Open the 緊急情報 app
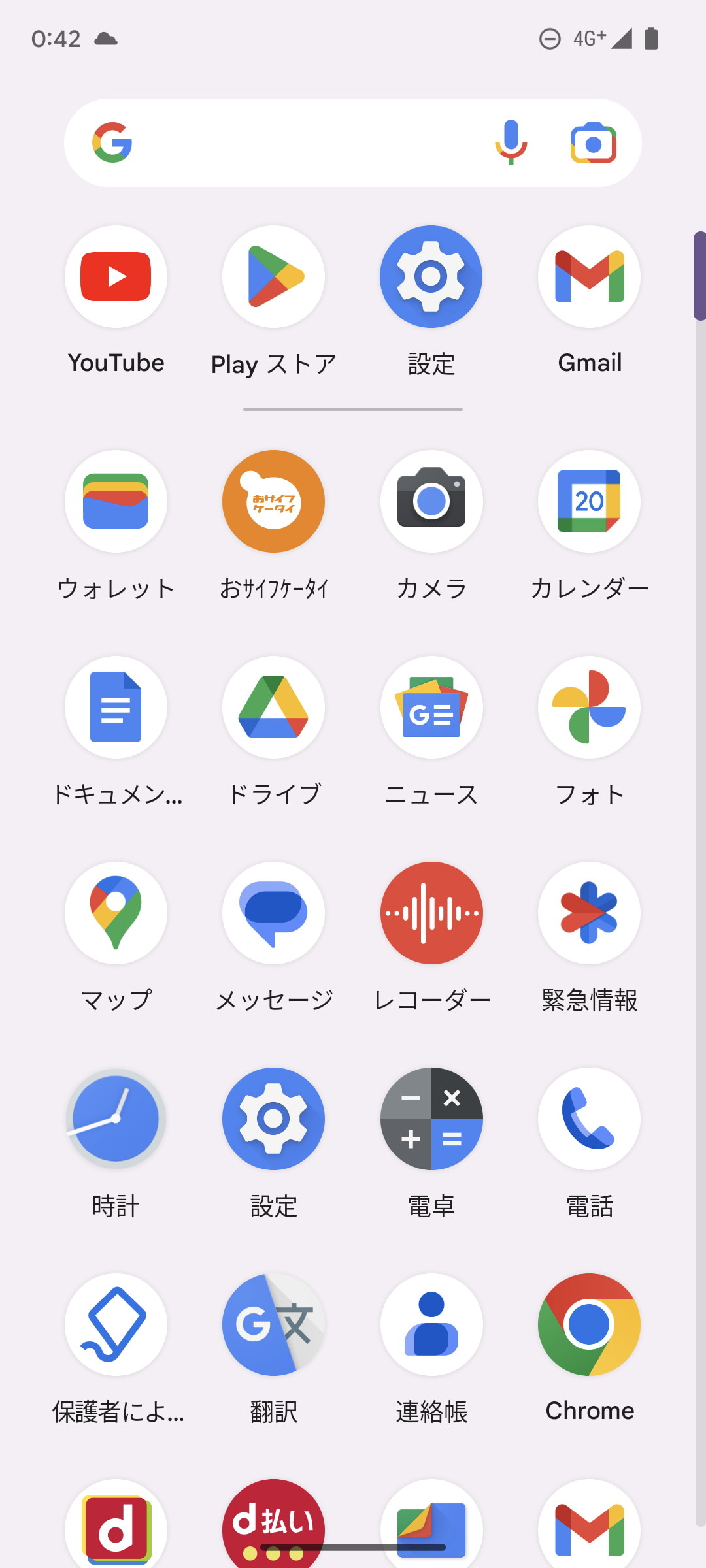 [588, 913]
